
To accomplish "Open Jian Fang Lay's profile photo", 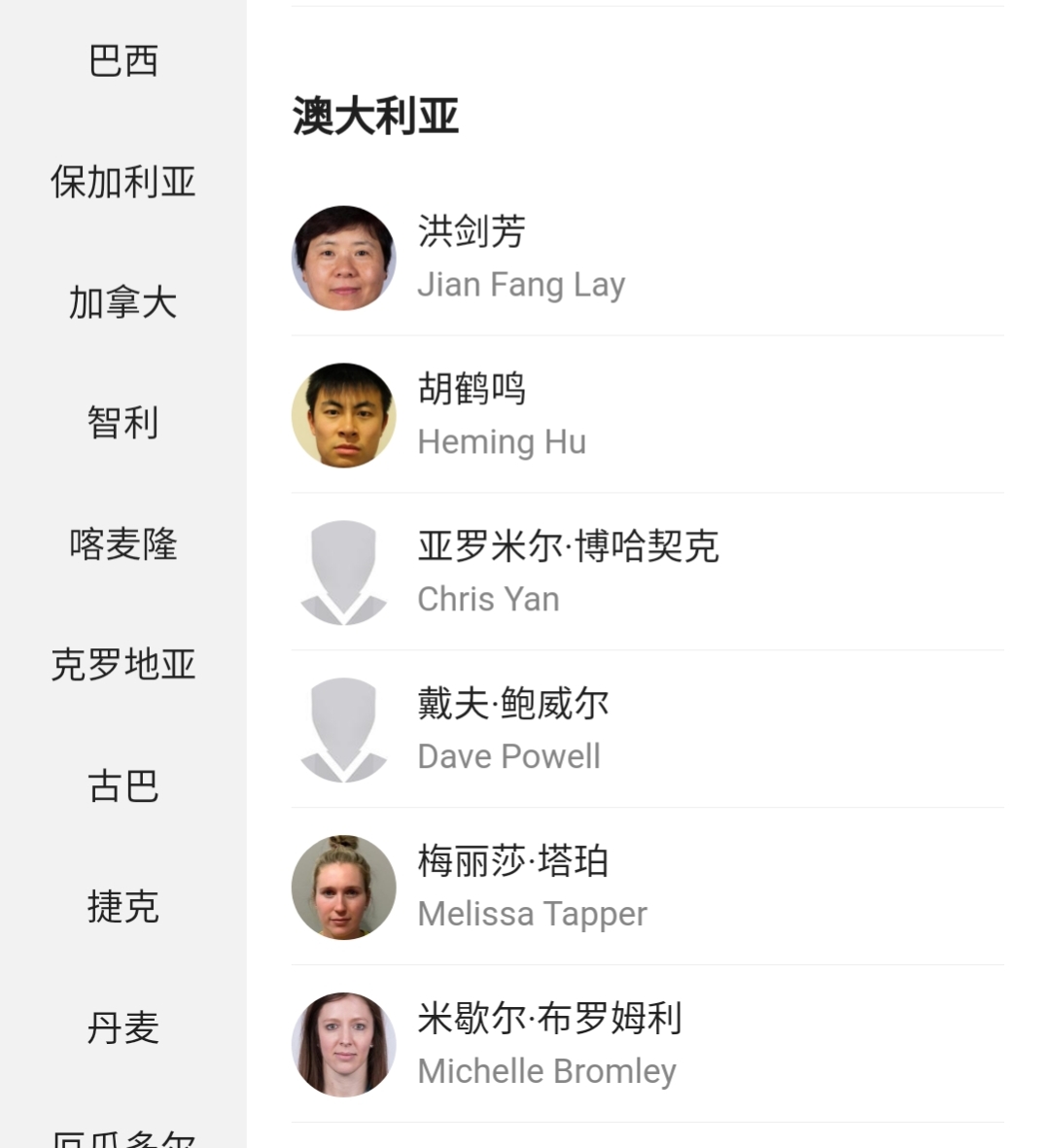I will (343, 258).
